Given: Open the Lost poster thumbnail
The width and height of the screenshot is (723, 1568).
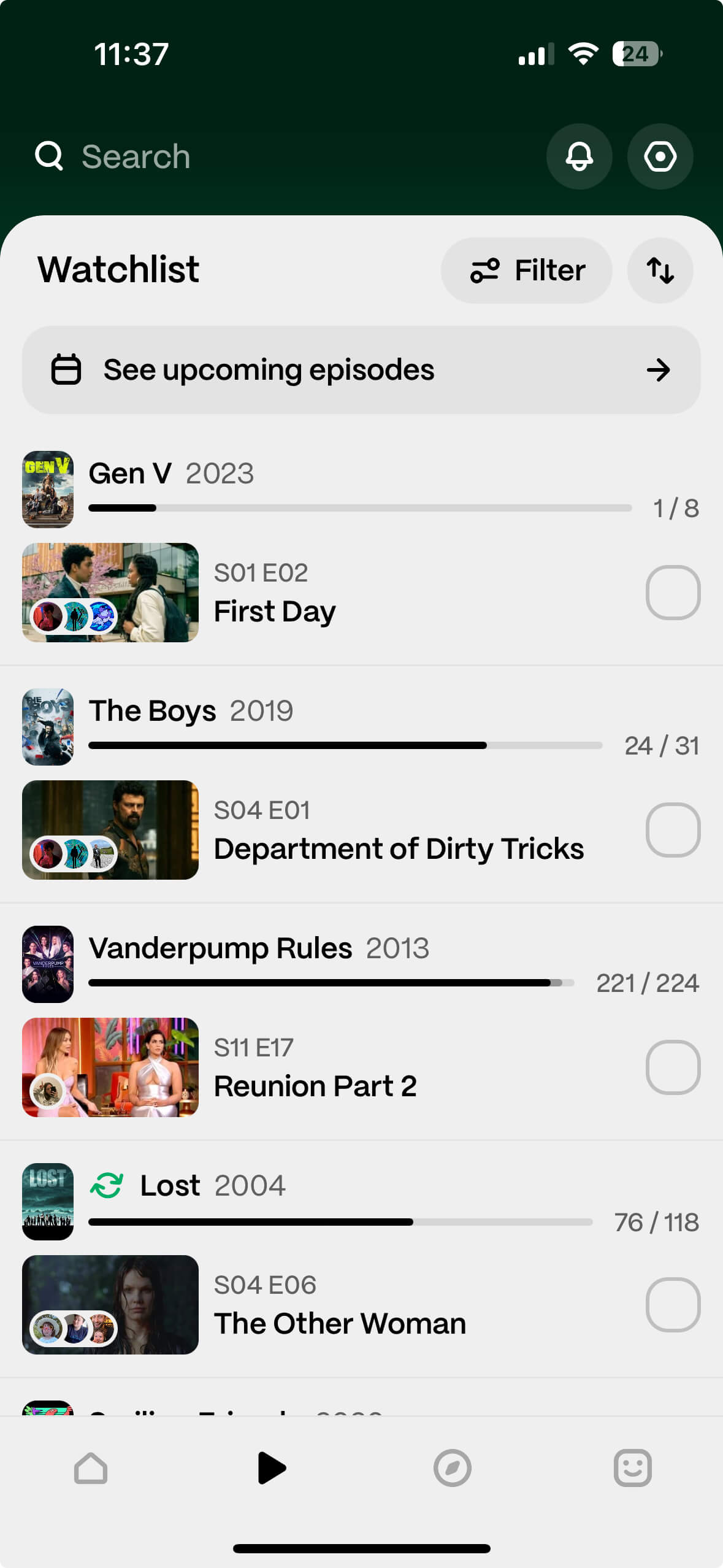Looking at the screenshot, I should click(x=48, y=1201).
